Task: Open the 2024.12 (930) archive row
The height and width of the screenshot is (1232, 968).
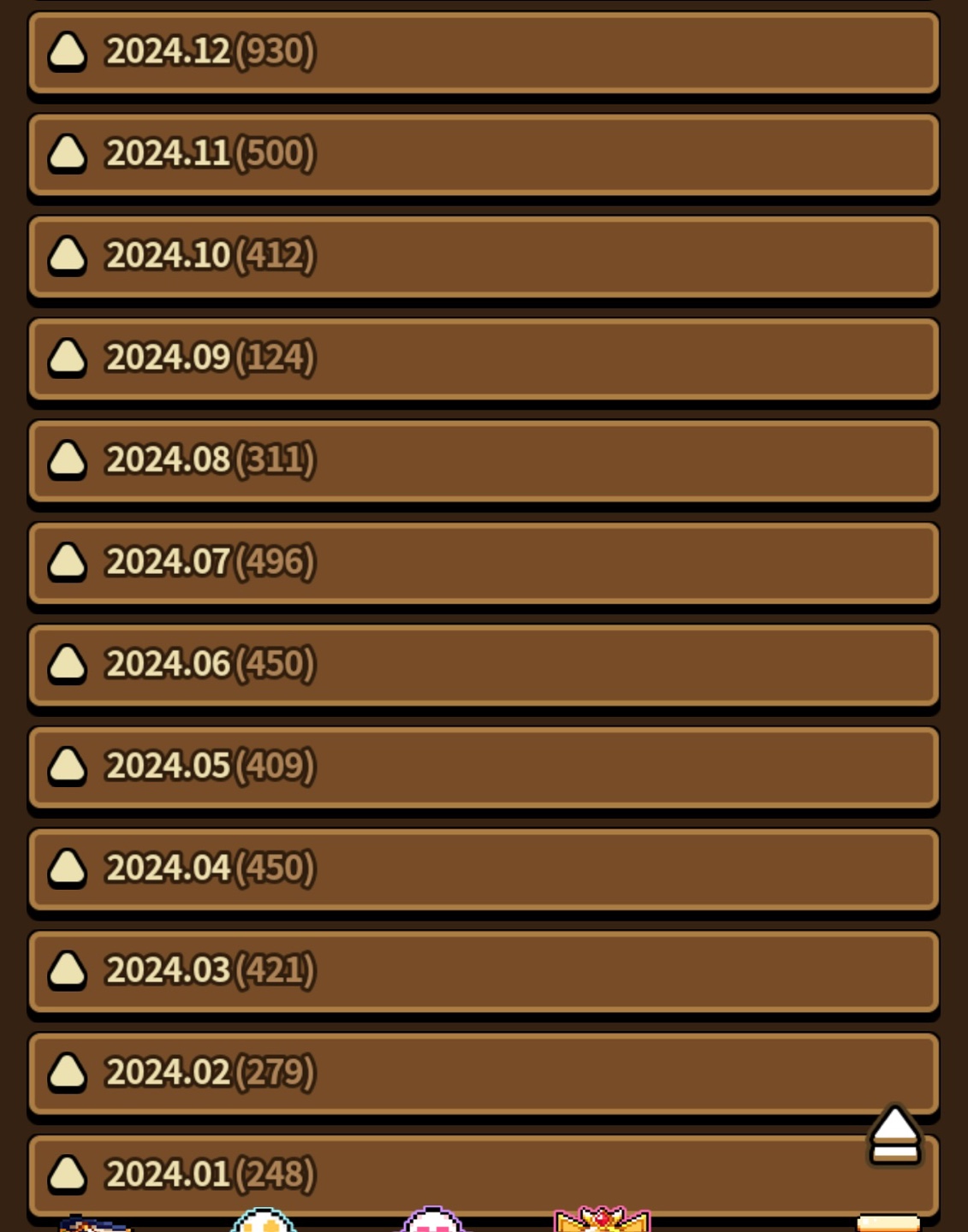Action: coord(484,52)
